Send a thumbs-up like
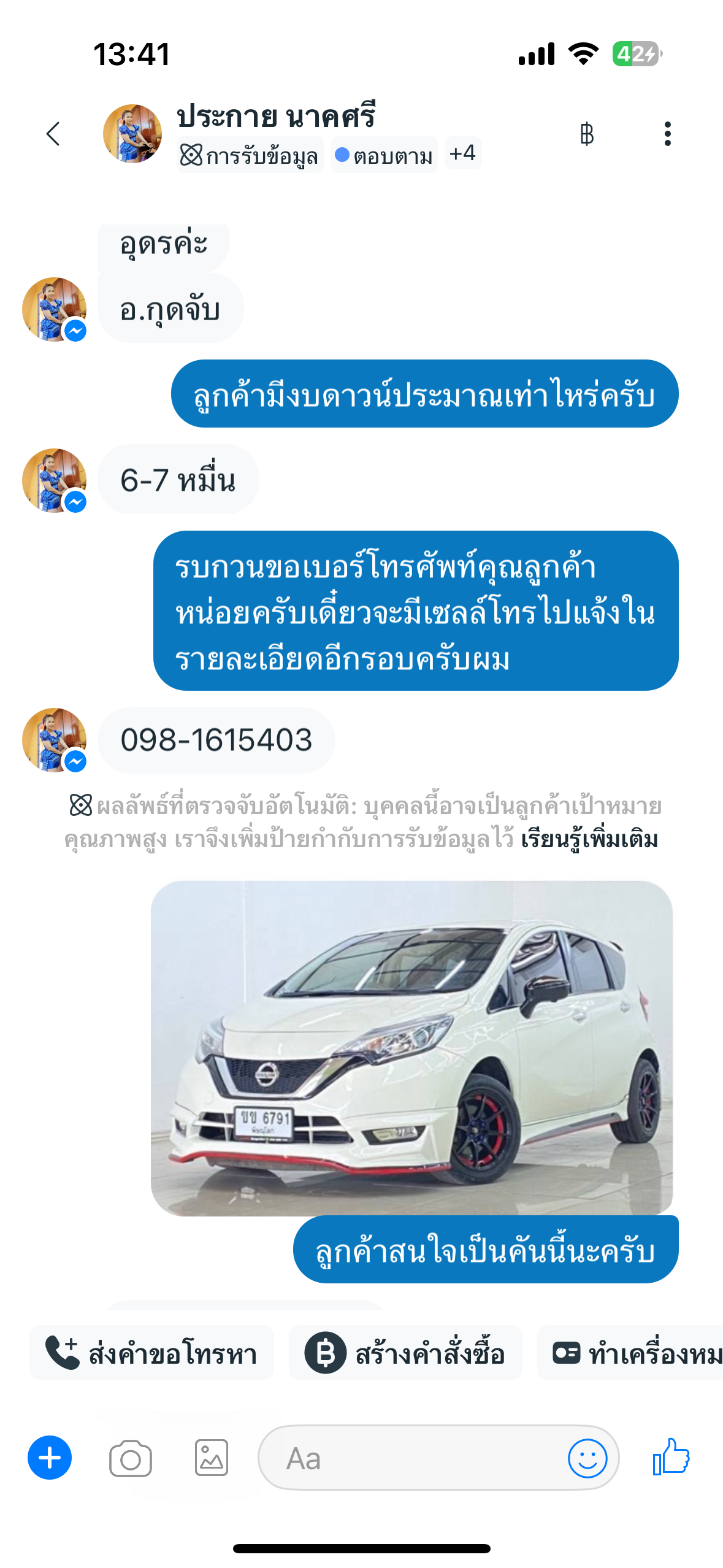This screenshot has width=723, height=1568. pyautogui.click(x=671, y=1457)
